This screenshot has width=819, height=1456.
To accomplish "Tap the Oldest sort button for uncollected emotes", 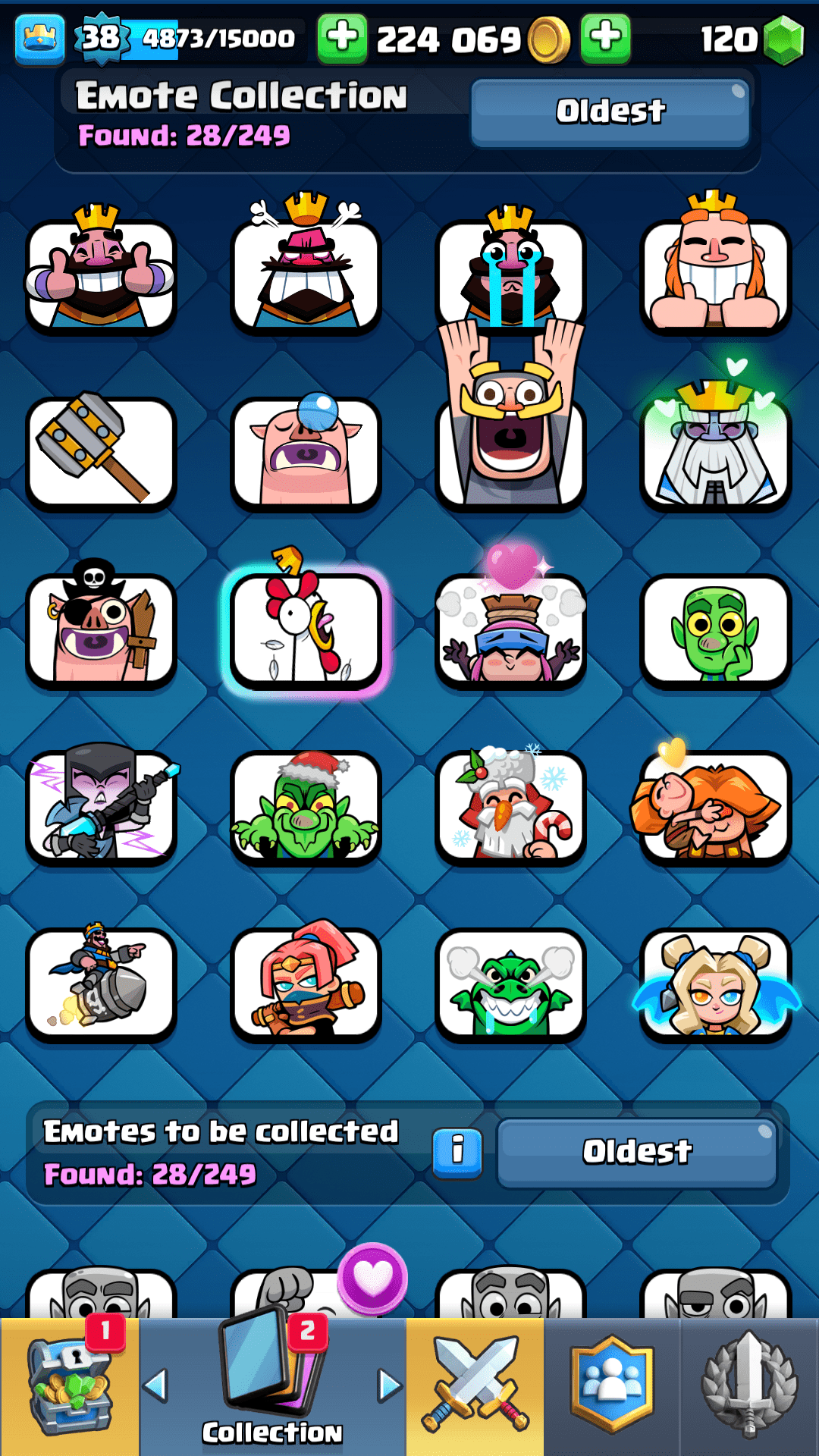I will click(x=637, y=1152).
